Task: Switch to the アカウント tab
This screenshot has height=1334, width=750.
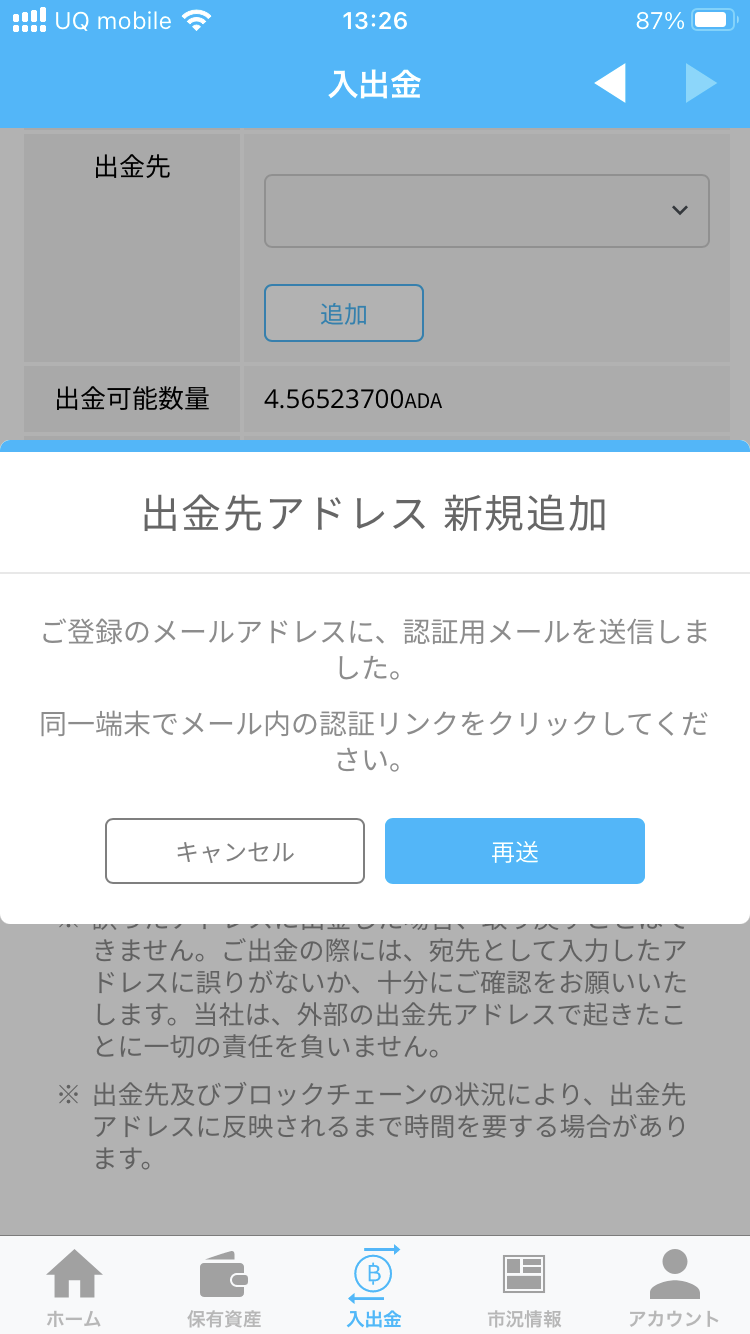Action: 674,1288
